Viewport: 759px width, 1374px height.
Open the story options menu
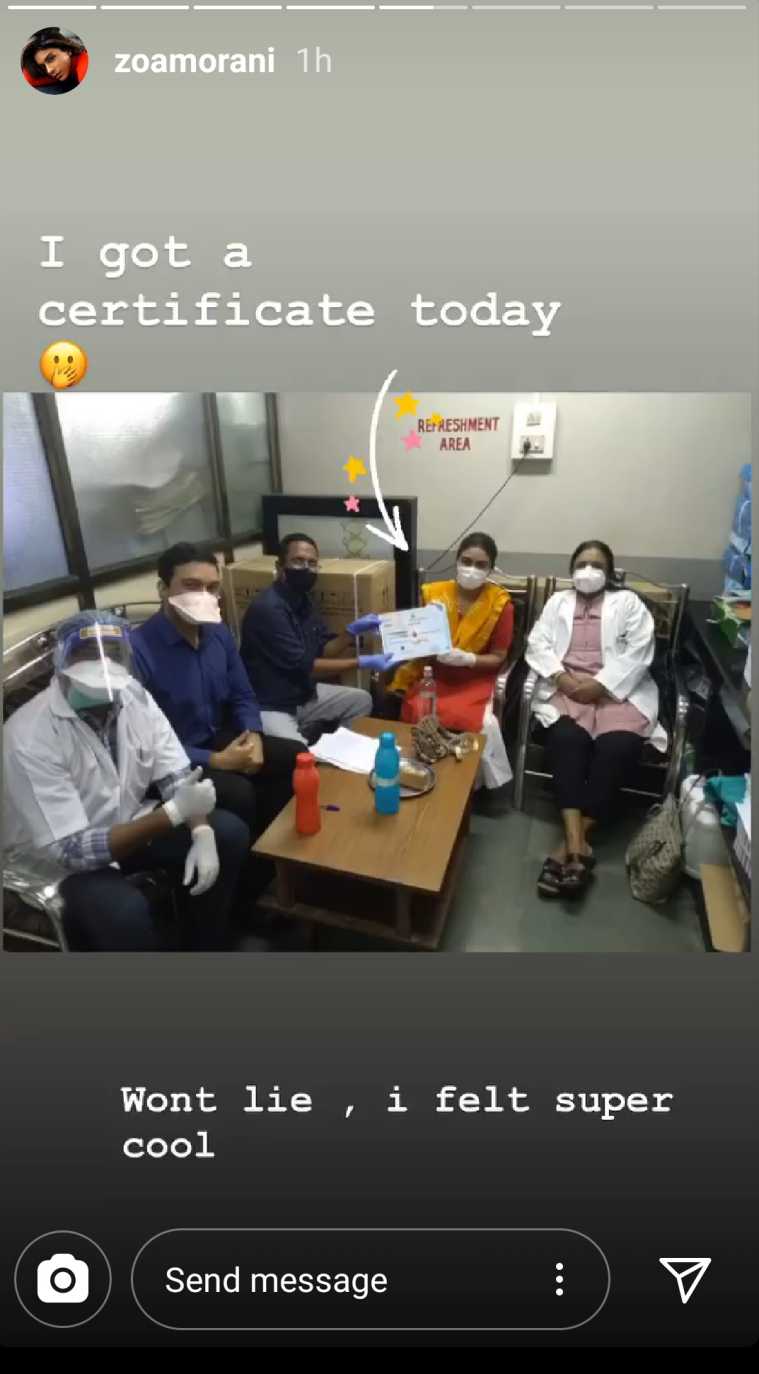pos(559,1279)
